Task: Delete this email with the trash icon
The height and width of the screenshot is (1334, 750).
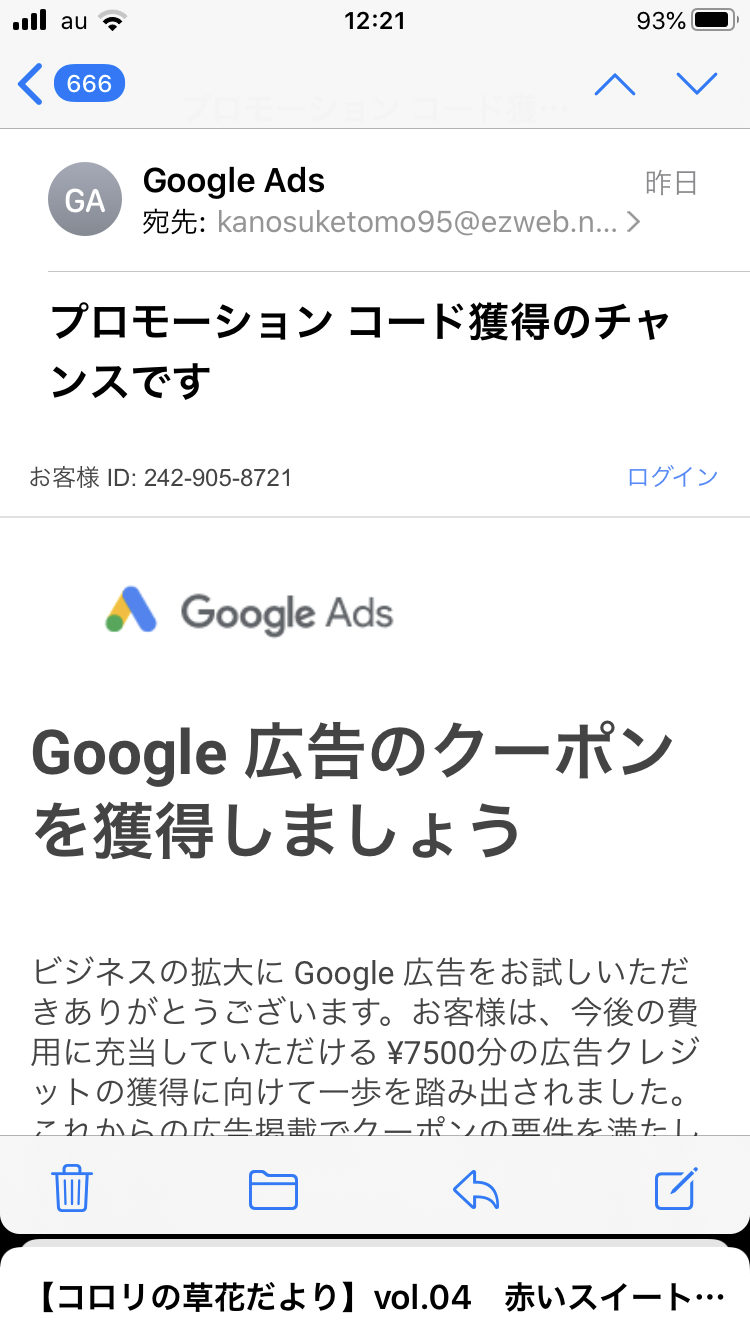Action: click(72, 1189)
